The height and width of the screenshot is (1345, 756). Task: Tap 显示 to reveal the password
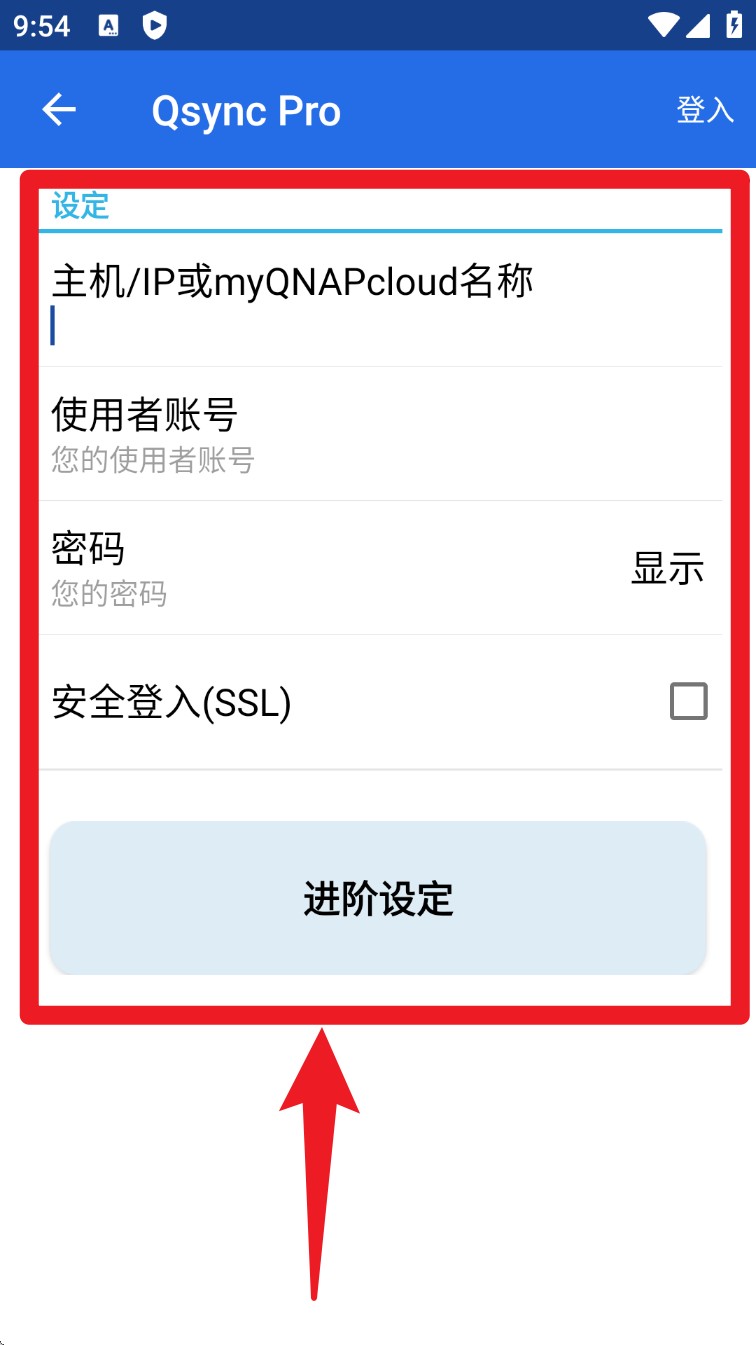pos(668,568)
